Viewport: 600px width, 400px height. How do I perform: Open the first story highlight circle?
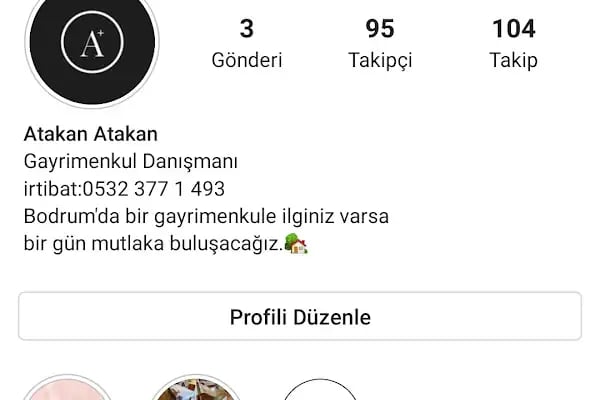point(67,390)
